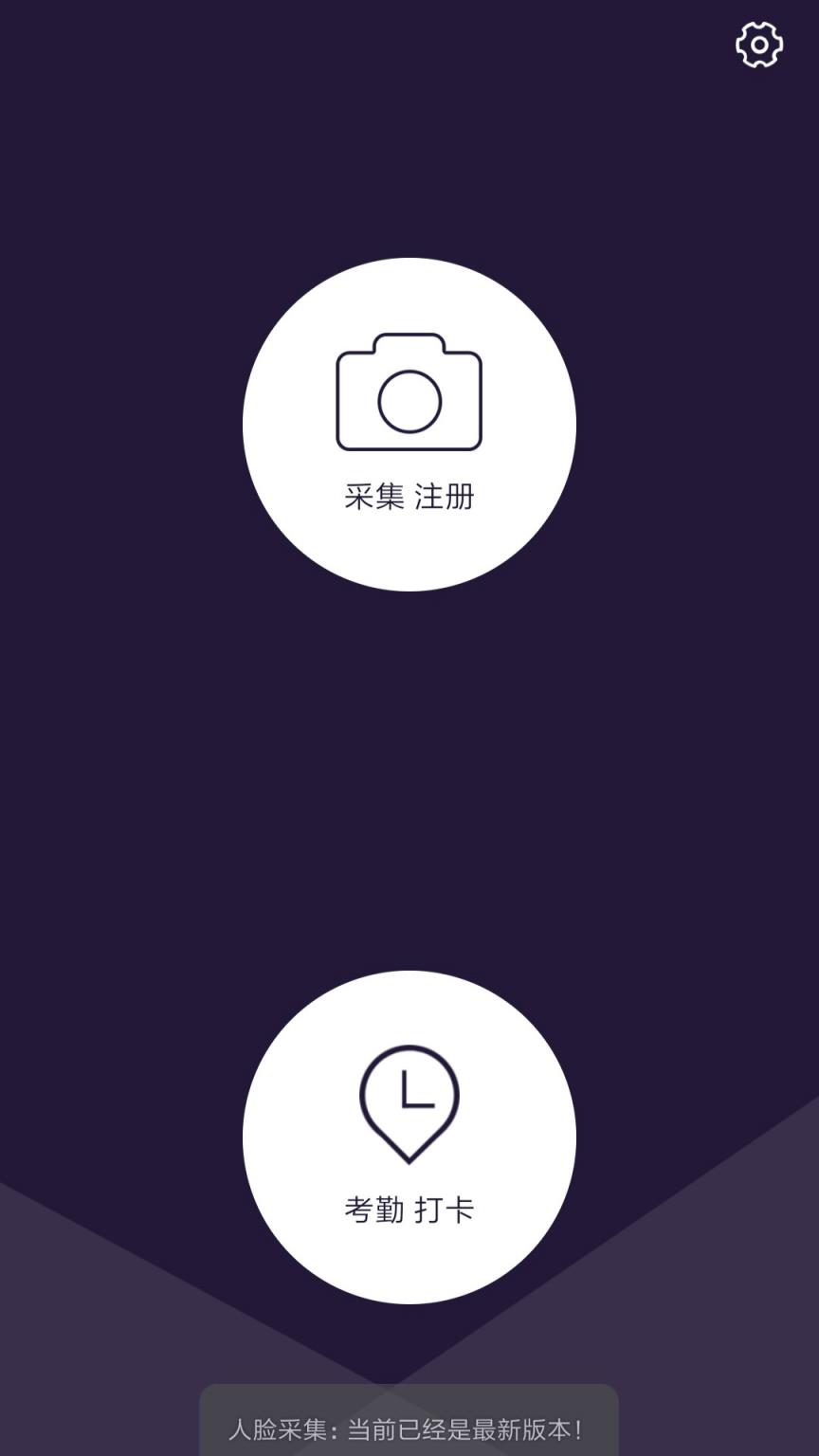Select the 考勤 打卡 label
The width and height of the screenshot is (819, 1456).
(409, 1207)
